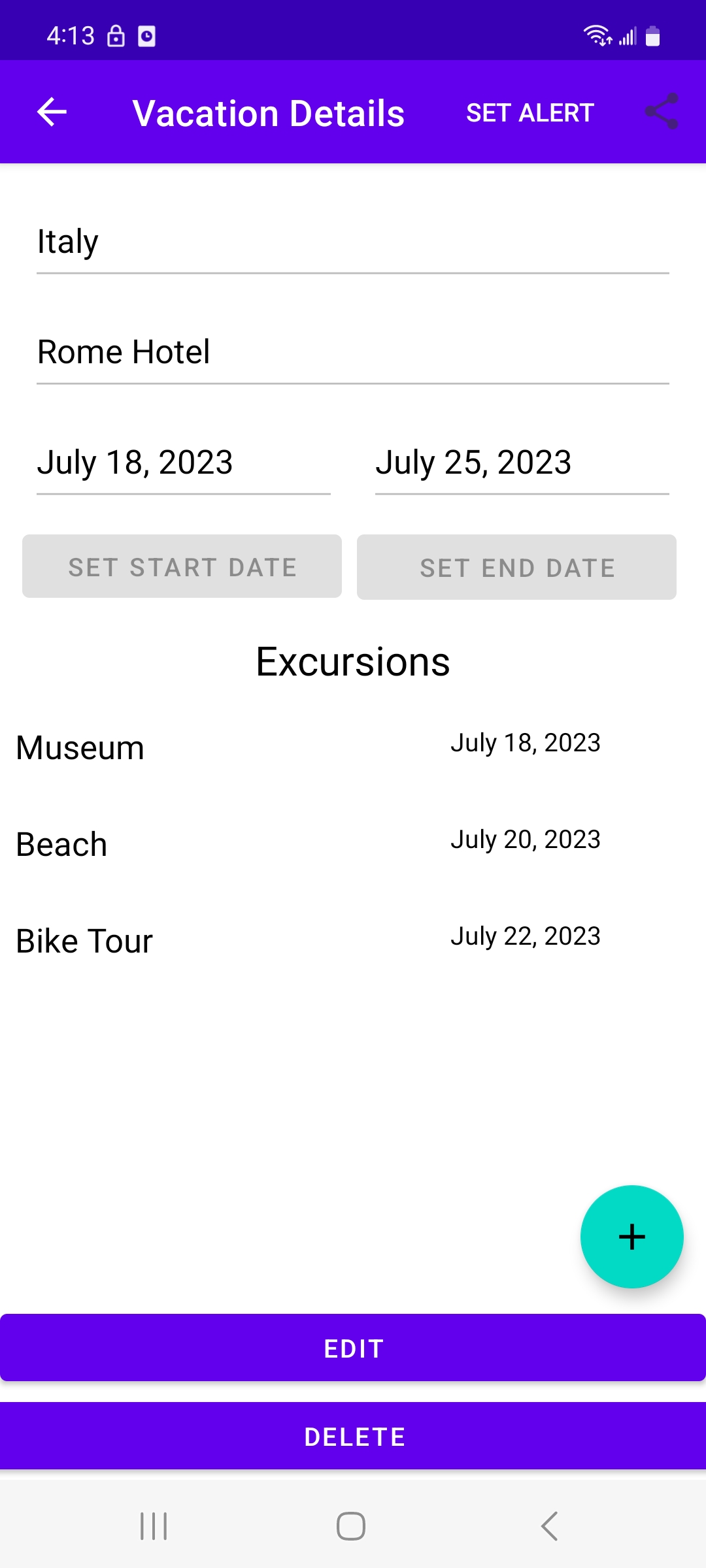
Task: Open recent apps from navigation bar
Action: (x=154, y=1526)
